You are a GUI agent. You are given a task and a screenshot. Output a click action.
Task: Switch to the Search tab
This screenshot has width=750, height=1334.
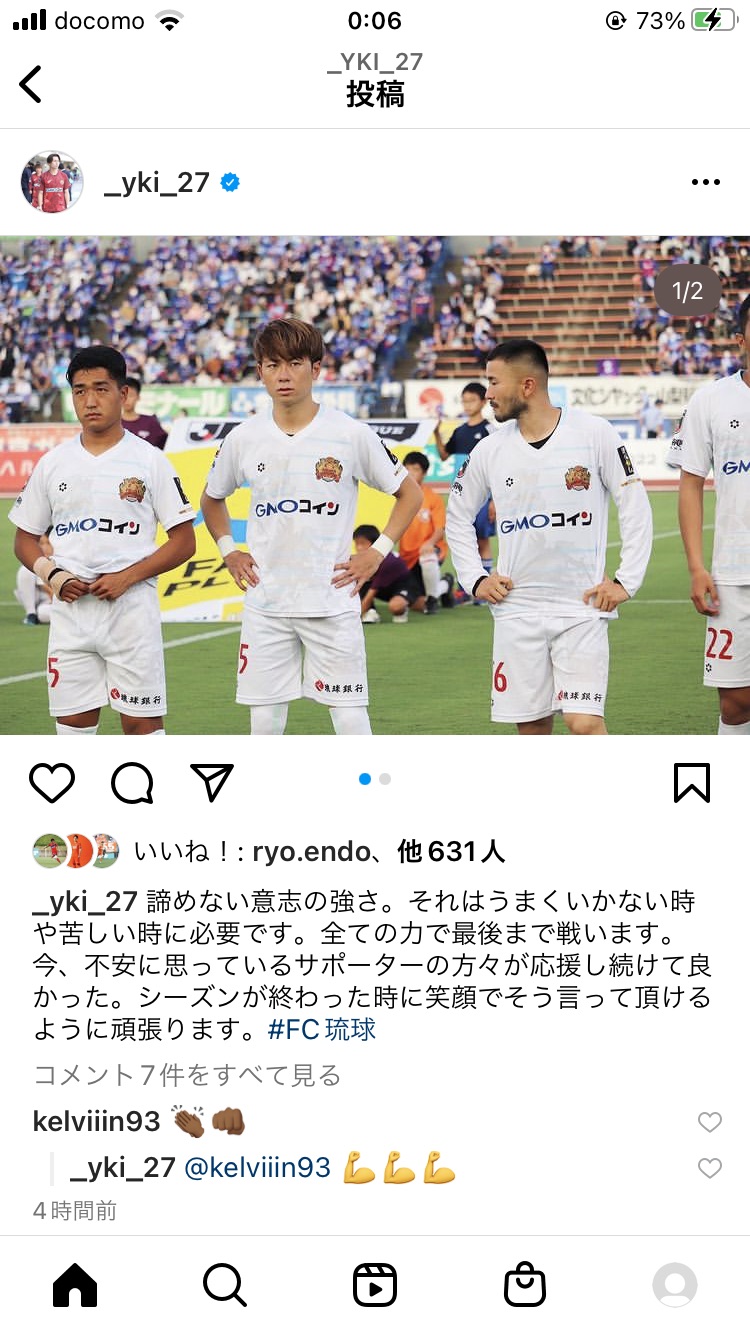click(224, 1285)
